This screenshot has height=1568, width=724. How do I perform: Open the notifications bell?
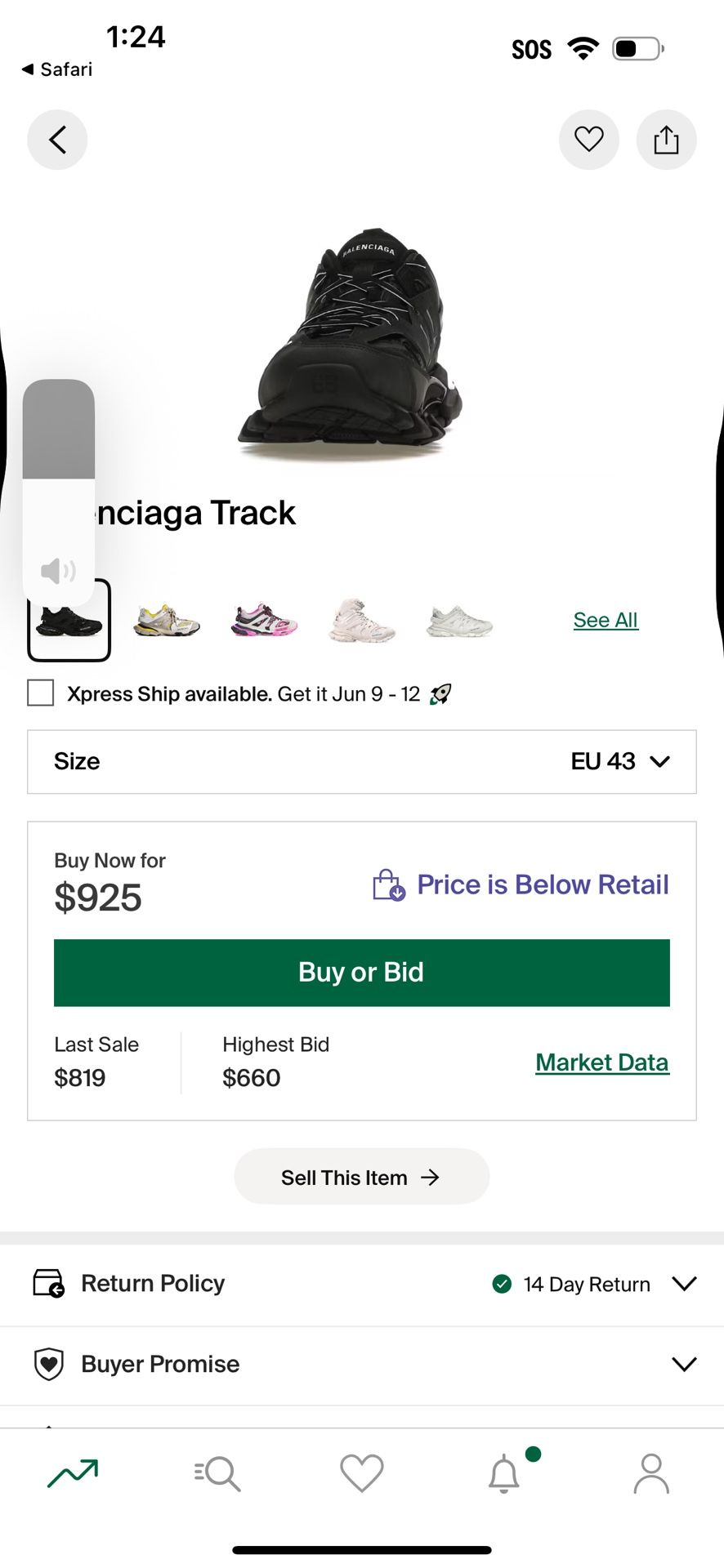point(506,1475)
